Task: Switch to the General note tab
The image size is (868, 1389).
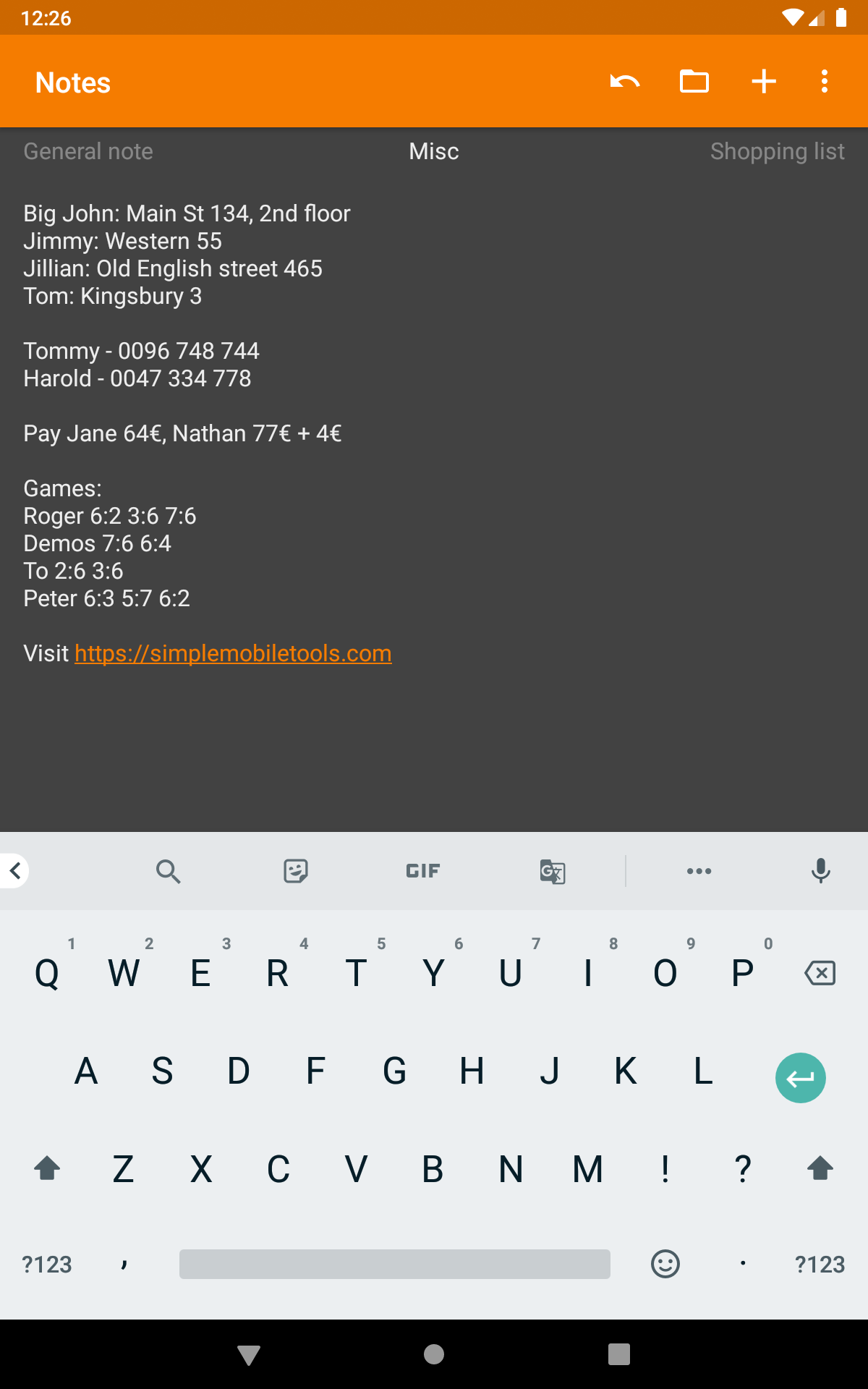Action: click(88, 151)
